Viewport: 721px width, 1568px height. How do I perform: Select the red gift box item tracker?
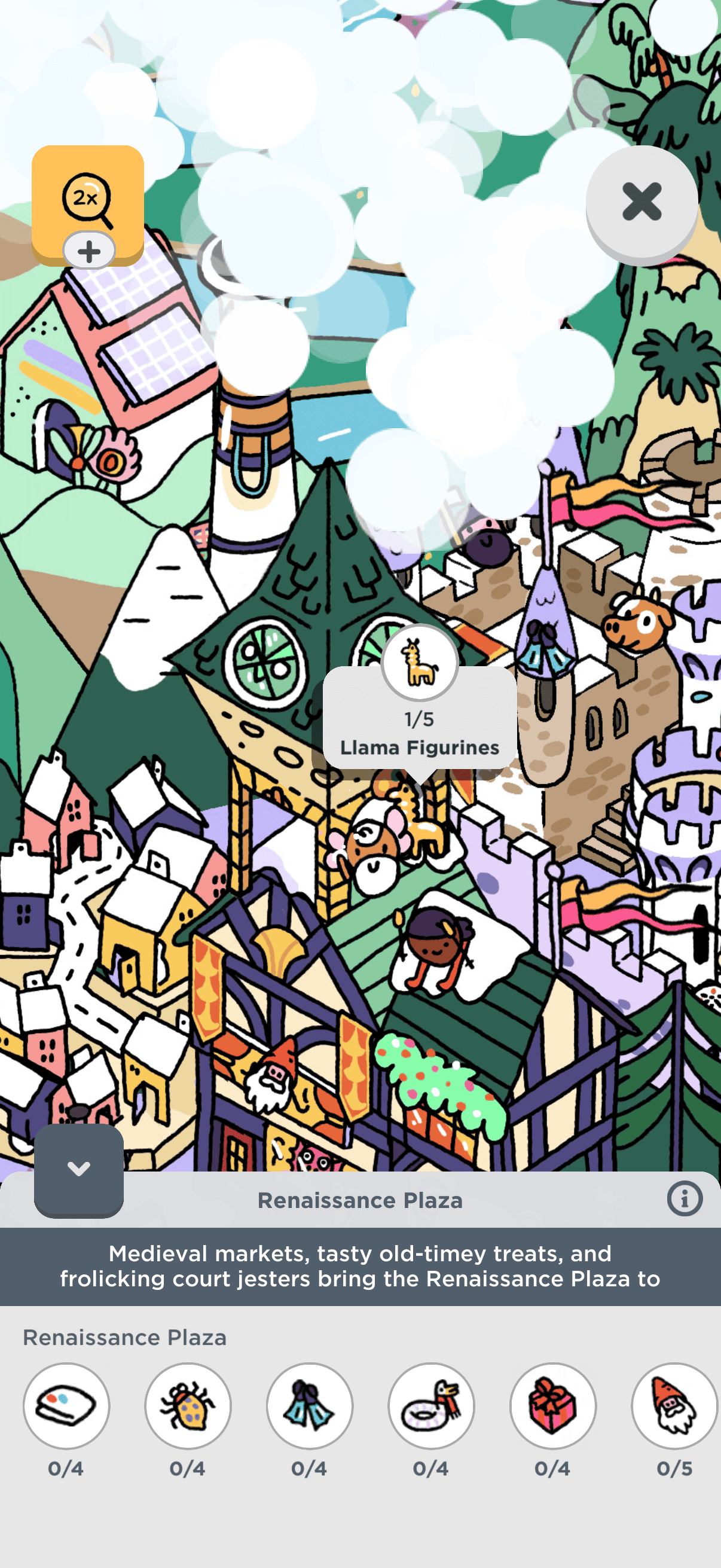coord(552,1405)
